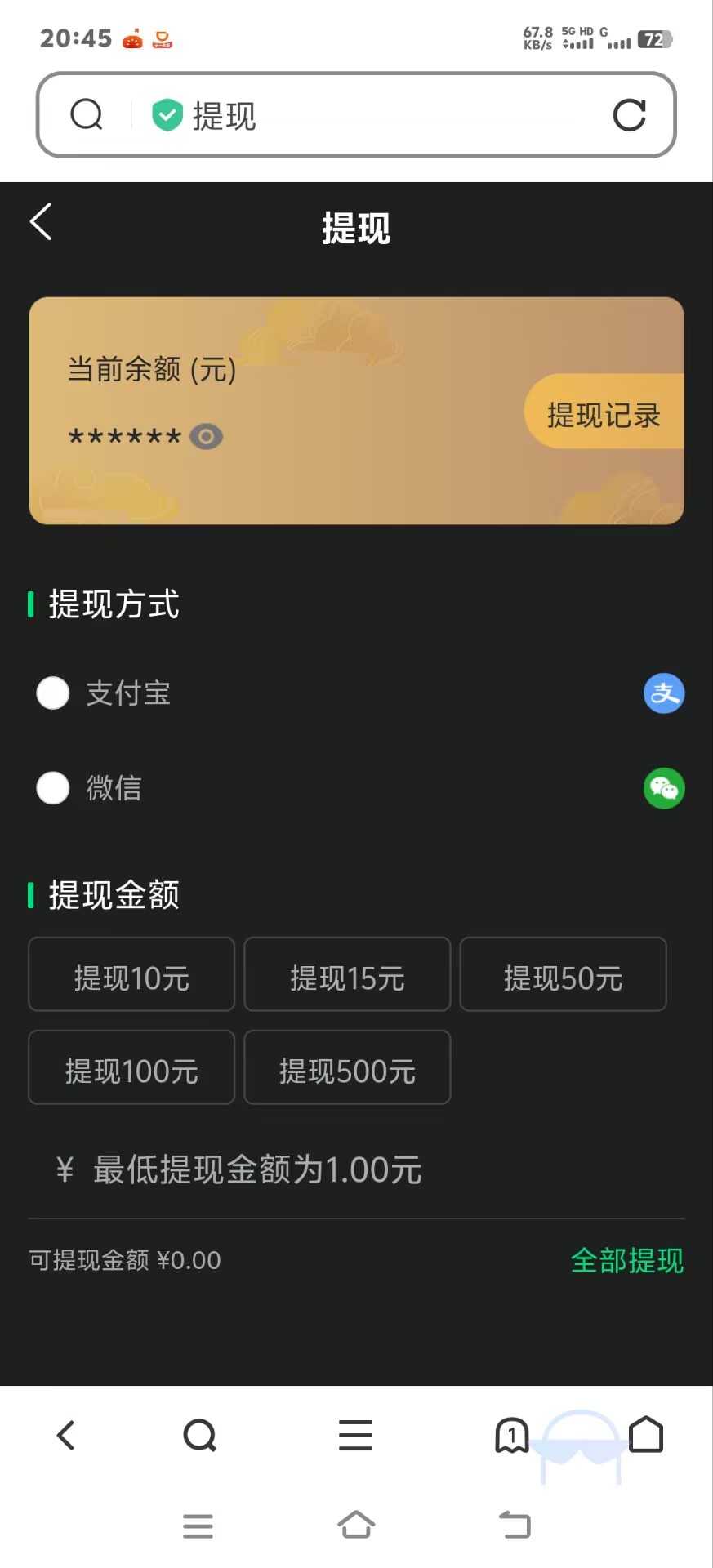Open 提现记录 withdrawal history

pyautogui.click(x=604, y=414)
